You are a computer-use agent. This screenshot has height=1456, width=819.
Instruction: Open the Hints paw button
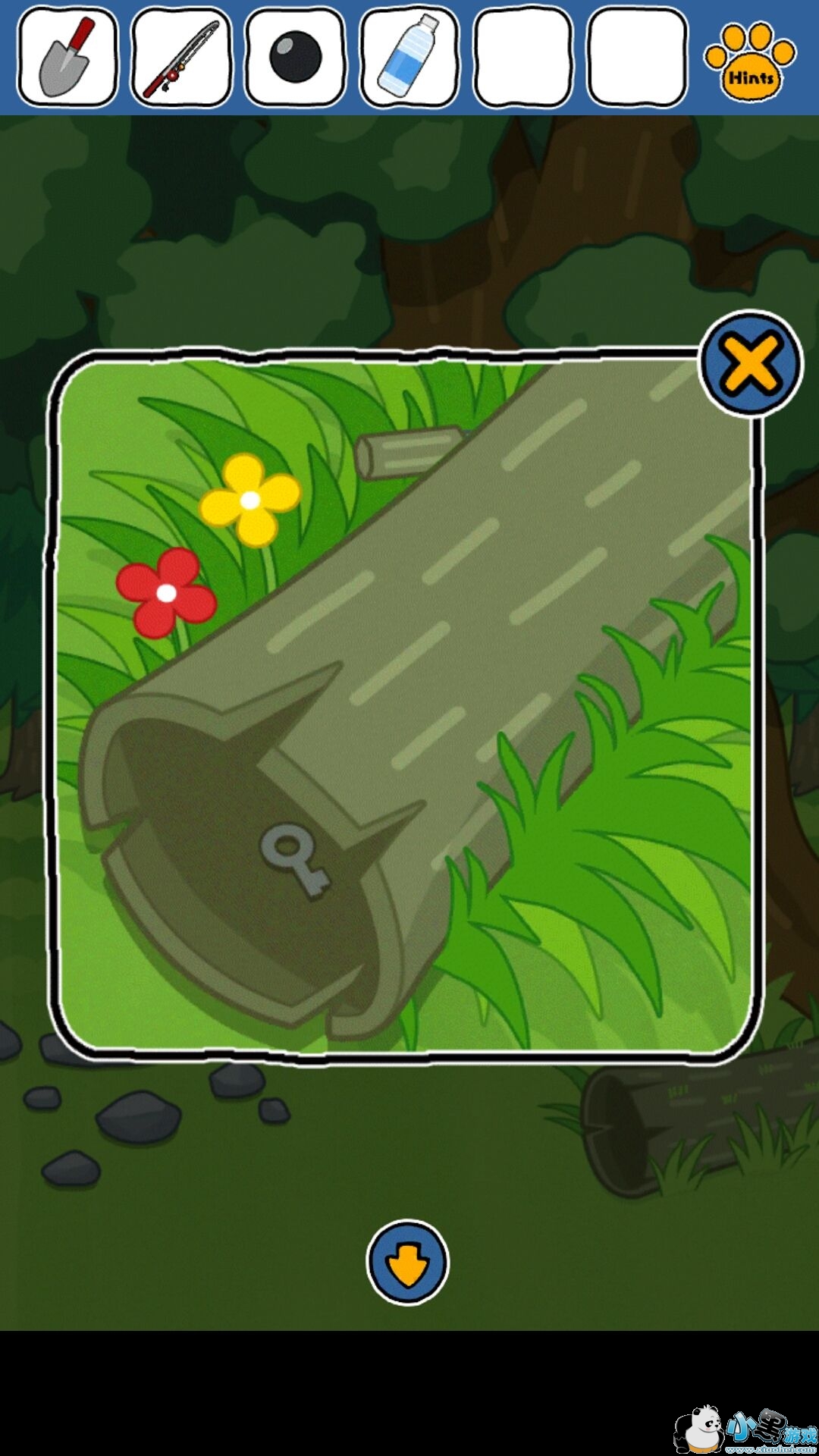tap(750, 61)
